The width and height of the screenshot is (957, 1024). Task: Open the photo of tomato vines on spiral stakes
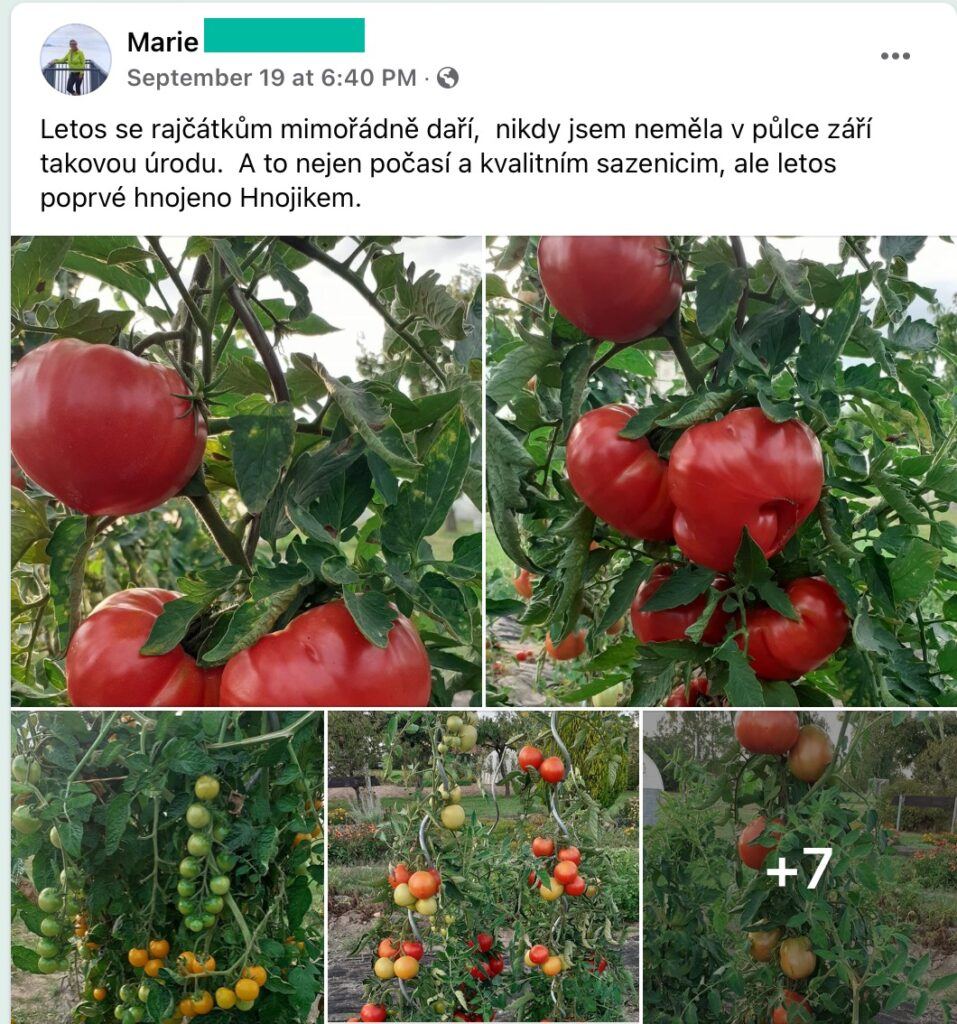click(483, 866)
